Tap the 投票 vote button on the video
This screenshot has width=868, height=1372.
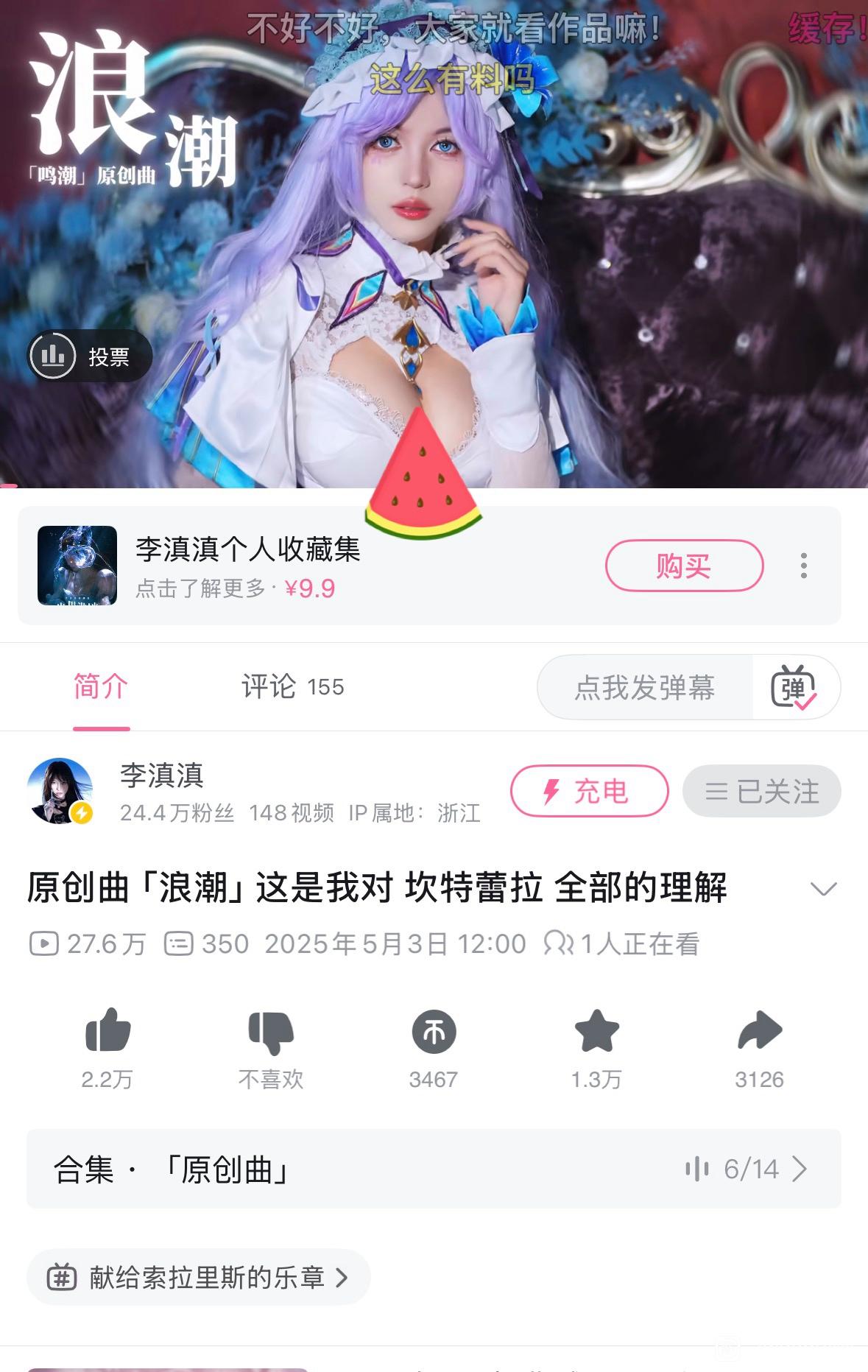90,356
